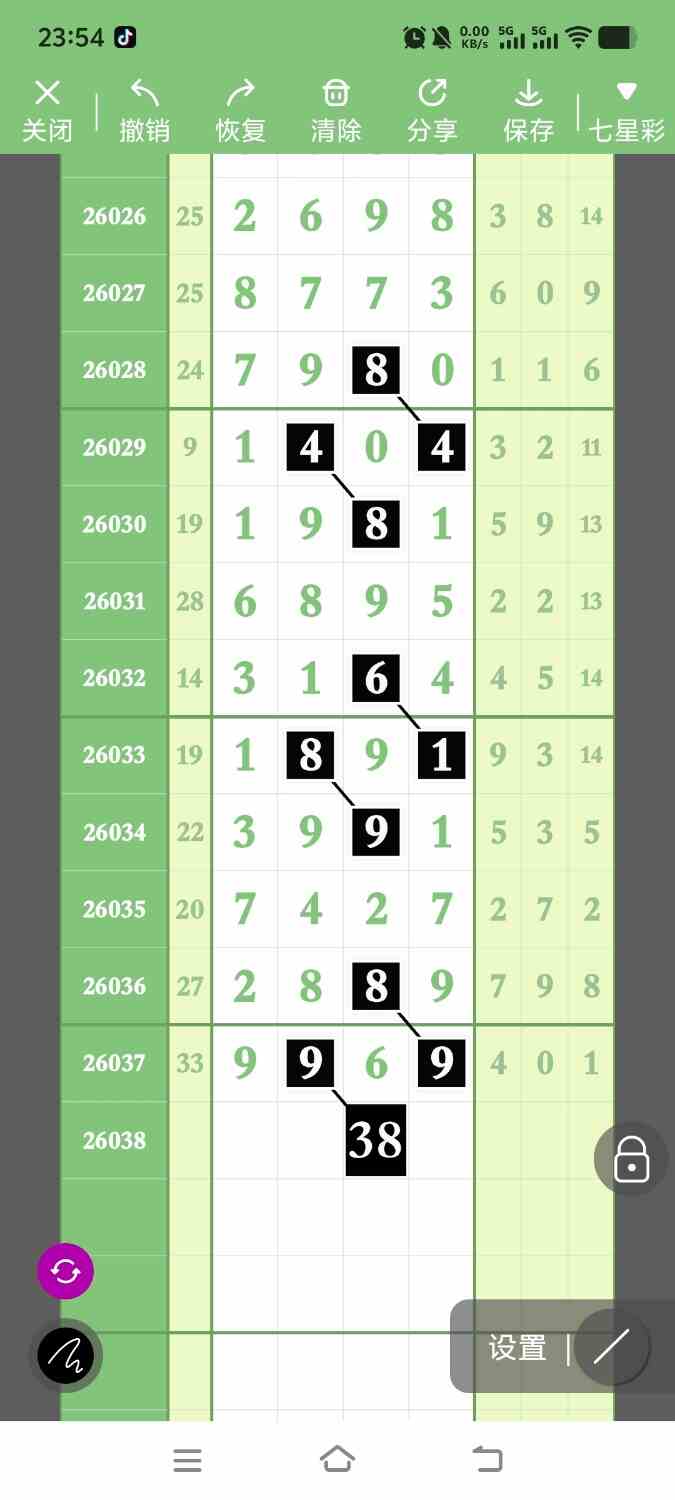The width and height of the screenshot is (675, 1500).
Task: Share the chart via 分享
Action: pos(432,111)
